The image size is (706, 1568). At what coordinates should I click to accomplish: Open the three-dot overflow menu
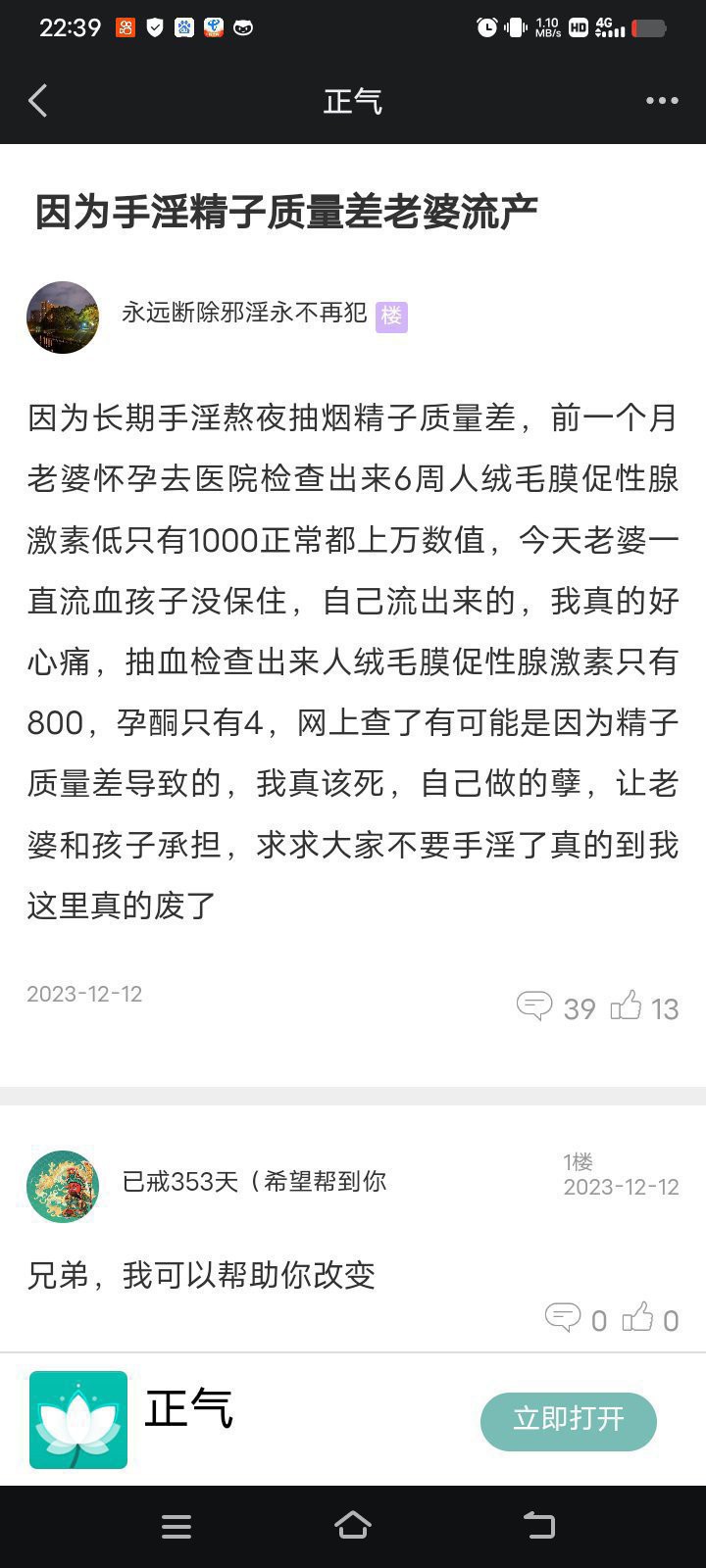point(663,100)
